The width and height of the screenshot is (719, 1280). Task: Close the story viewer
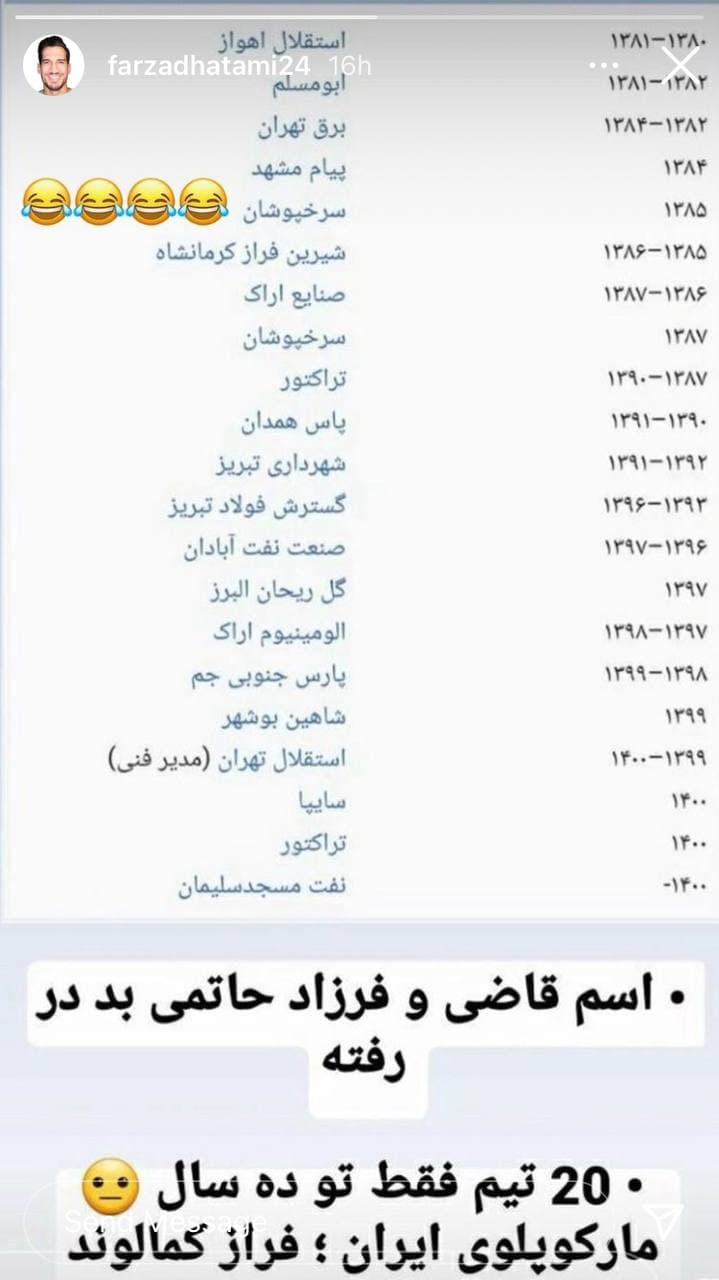coord(681,66)
